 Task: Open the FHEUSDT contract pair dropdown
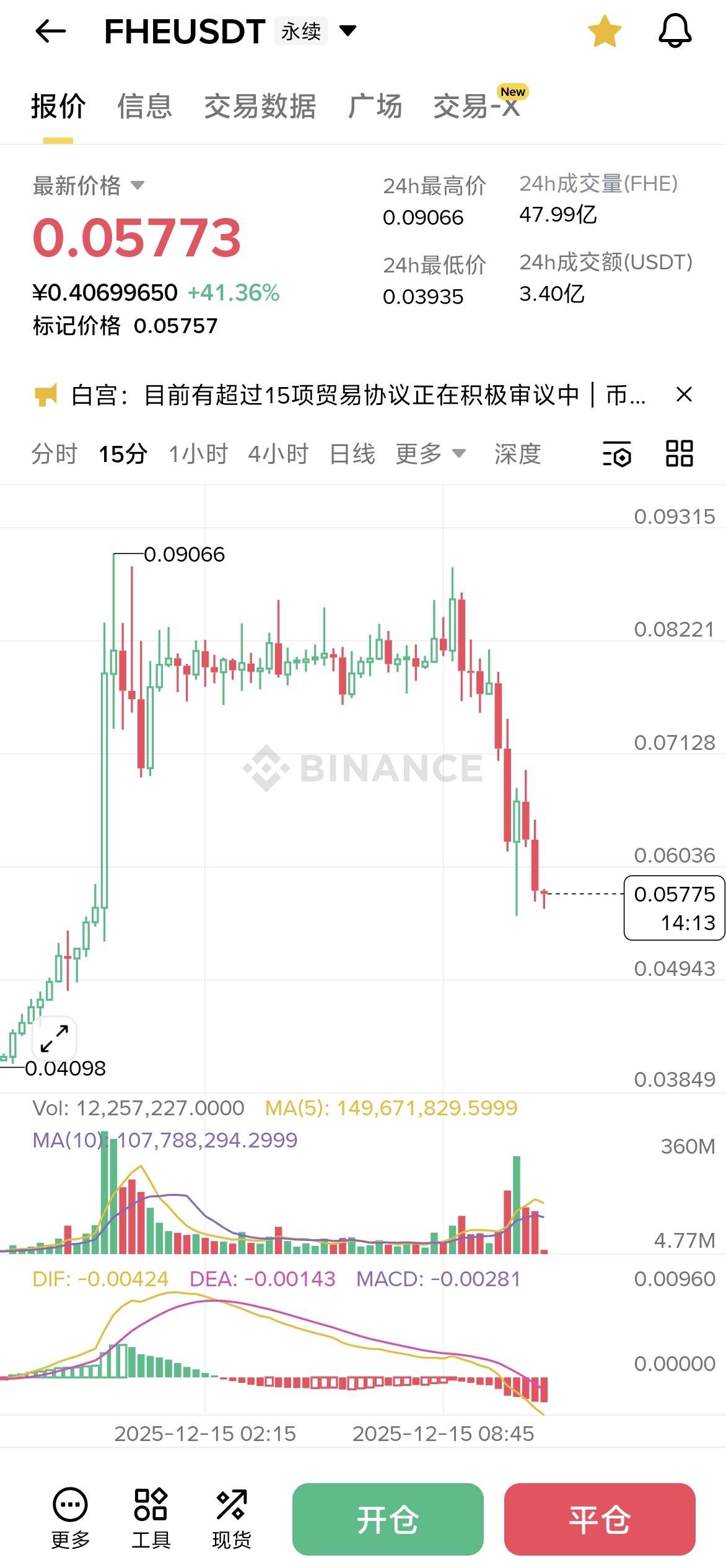(x=348, y=31)
